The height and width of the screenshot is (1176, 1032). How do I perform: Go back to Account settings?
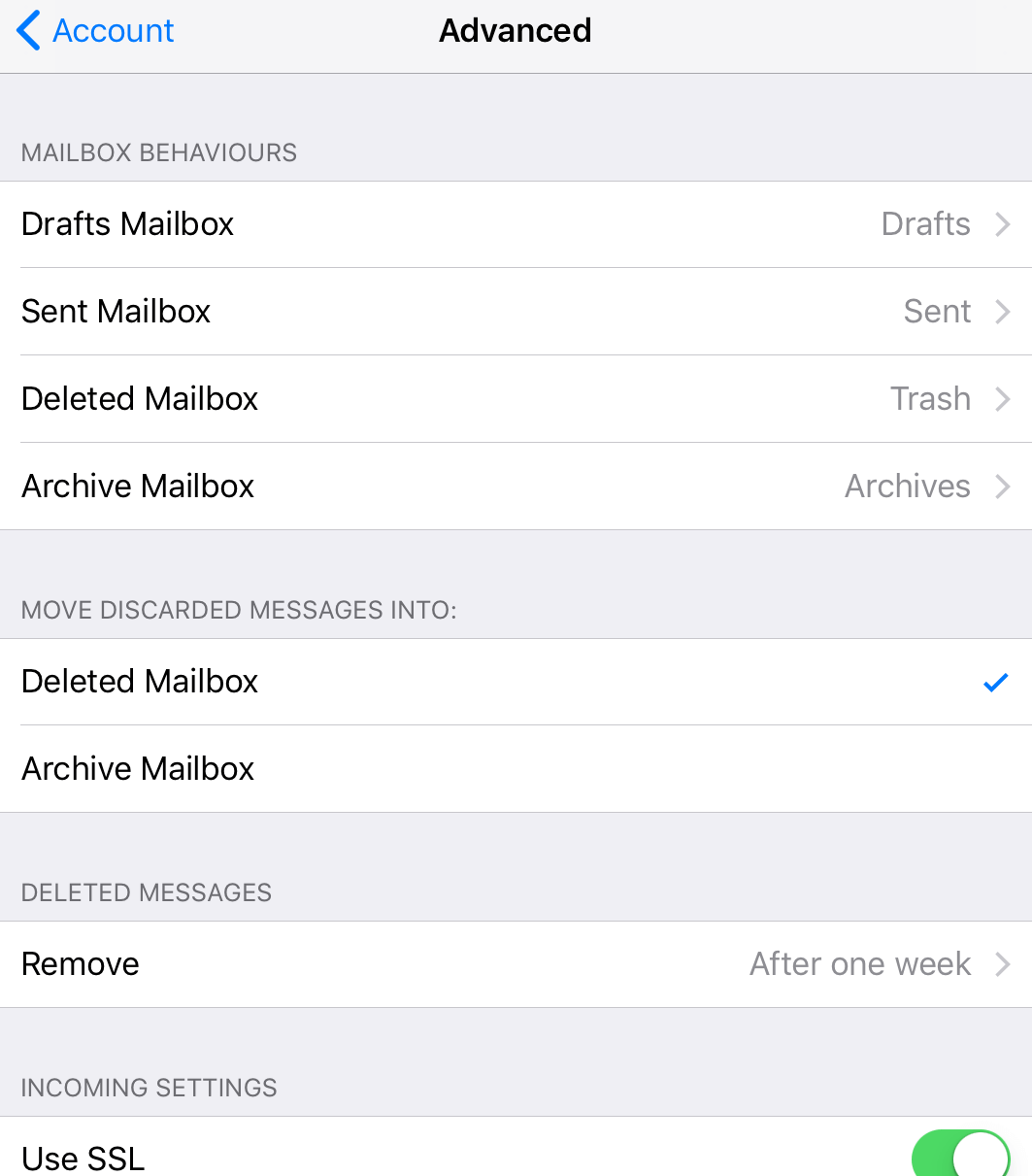coord(95,31)
